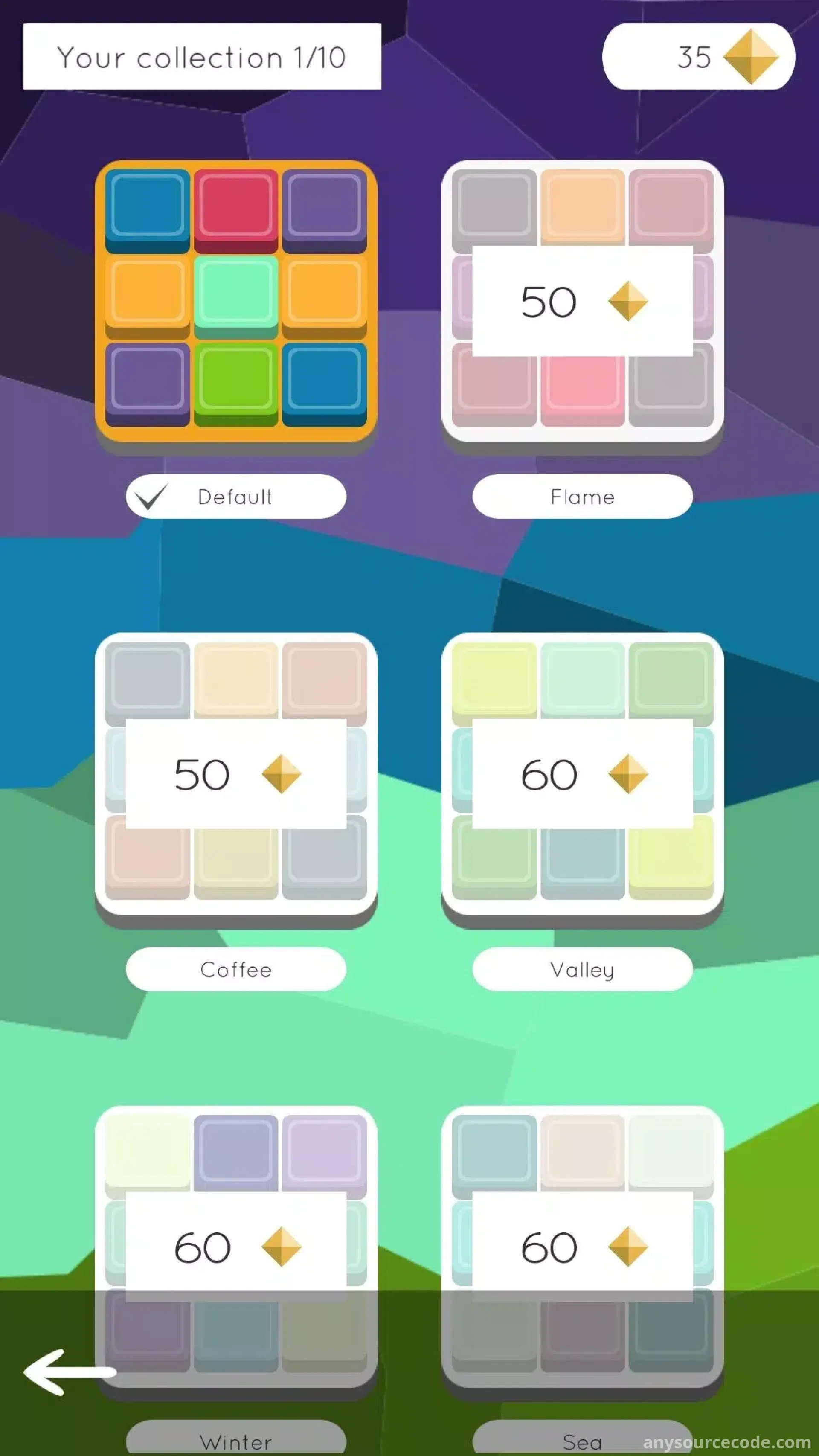Purchase the Valley theme for 60 gems
Screen dimensions: 819x1456
pyautogui.click(x=582, y=774)
